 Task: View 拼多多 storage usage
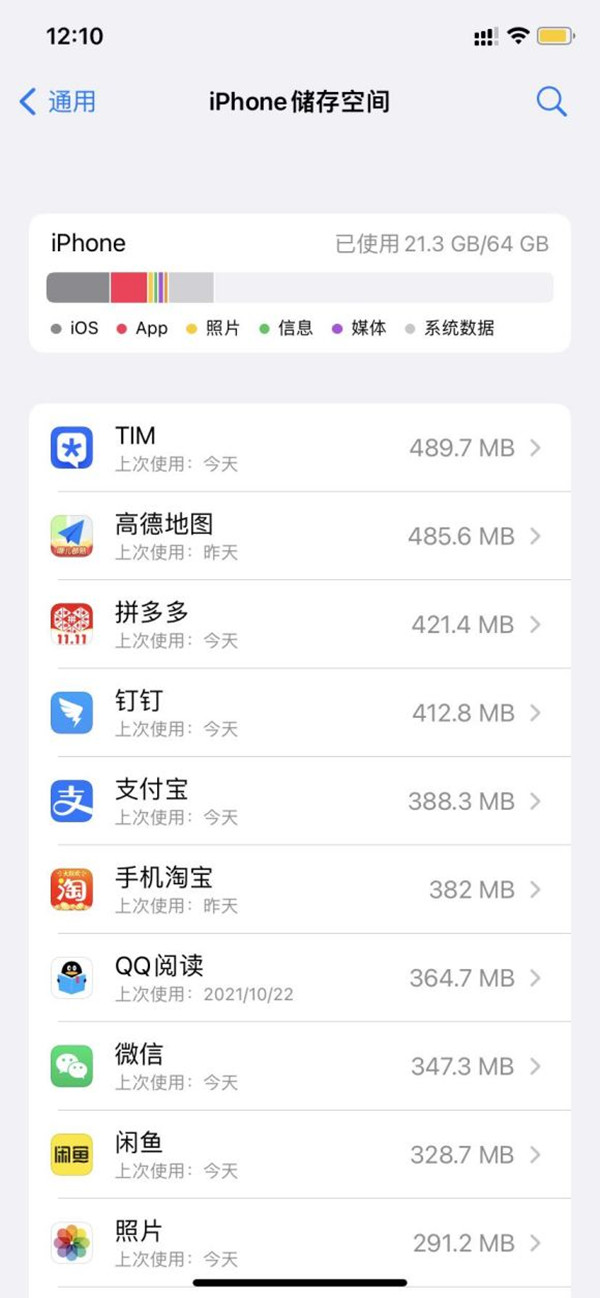300,624
